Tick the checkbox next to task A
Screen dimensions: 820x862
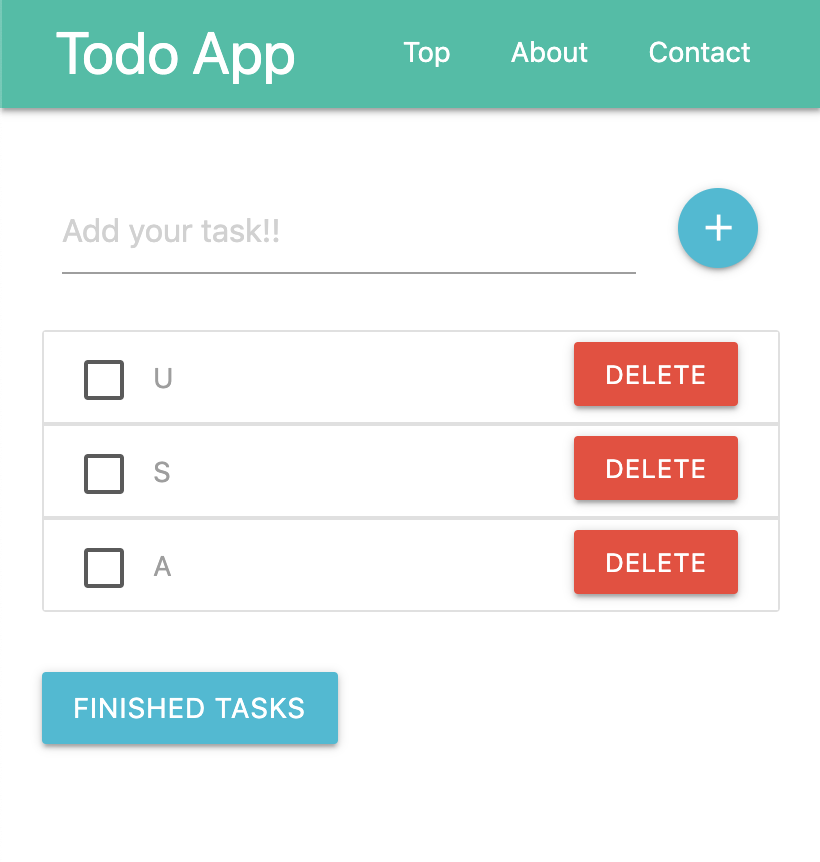[x=104, y=568]
